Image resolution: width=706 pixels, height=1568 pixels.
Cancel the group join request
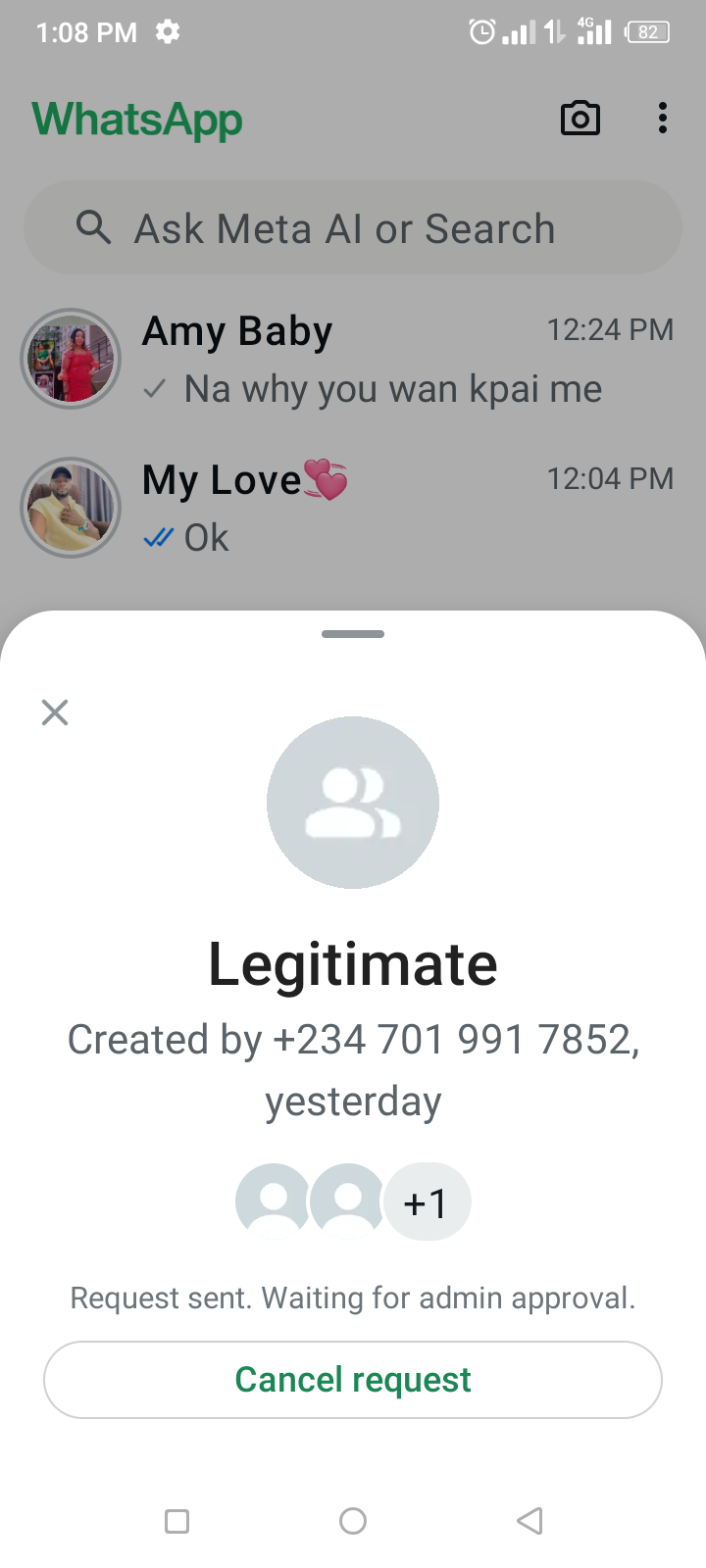[x=353, y=1380]
